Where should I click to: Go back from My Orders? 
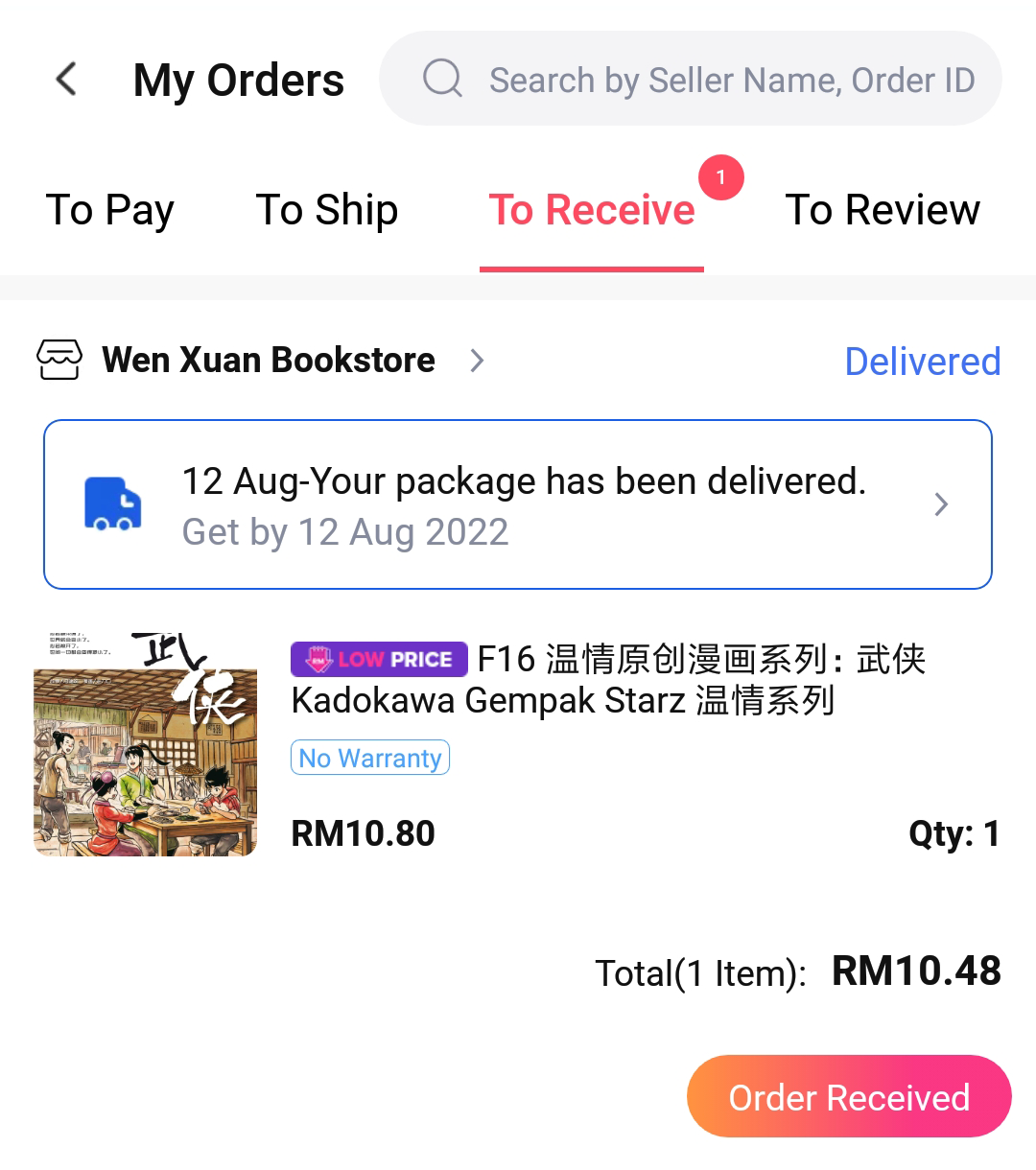66,79
